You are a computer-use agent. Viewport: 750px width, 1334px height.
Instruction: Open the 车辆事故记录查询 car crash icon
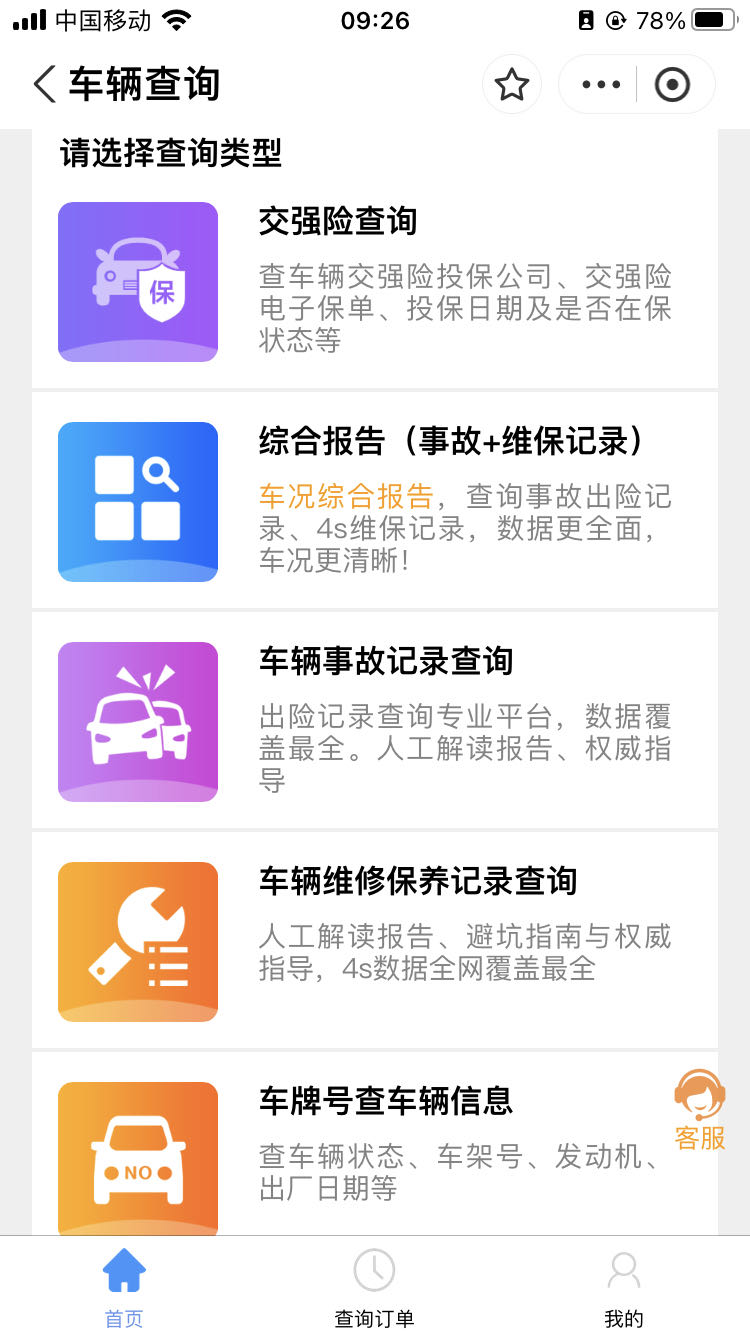pos(137,720)
